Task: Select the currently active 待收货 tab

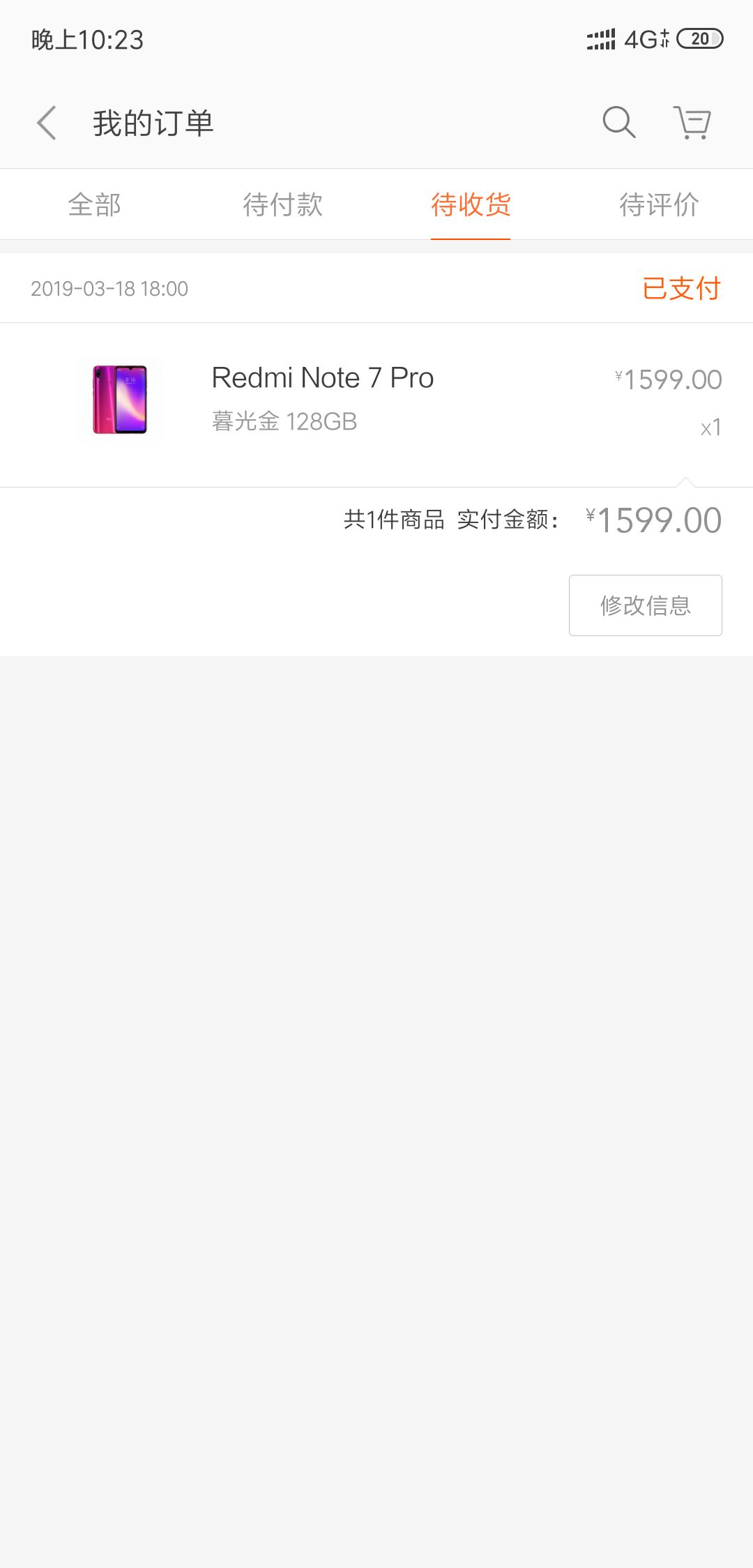Action: click(x=471, y=204)
